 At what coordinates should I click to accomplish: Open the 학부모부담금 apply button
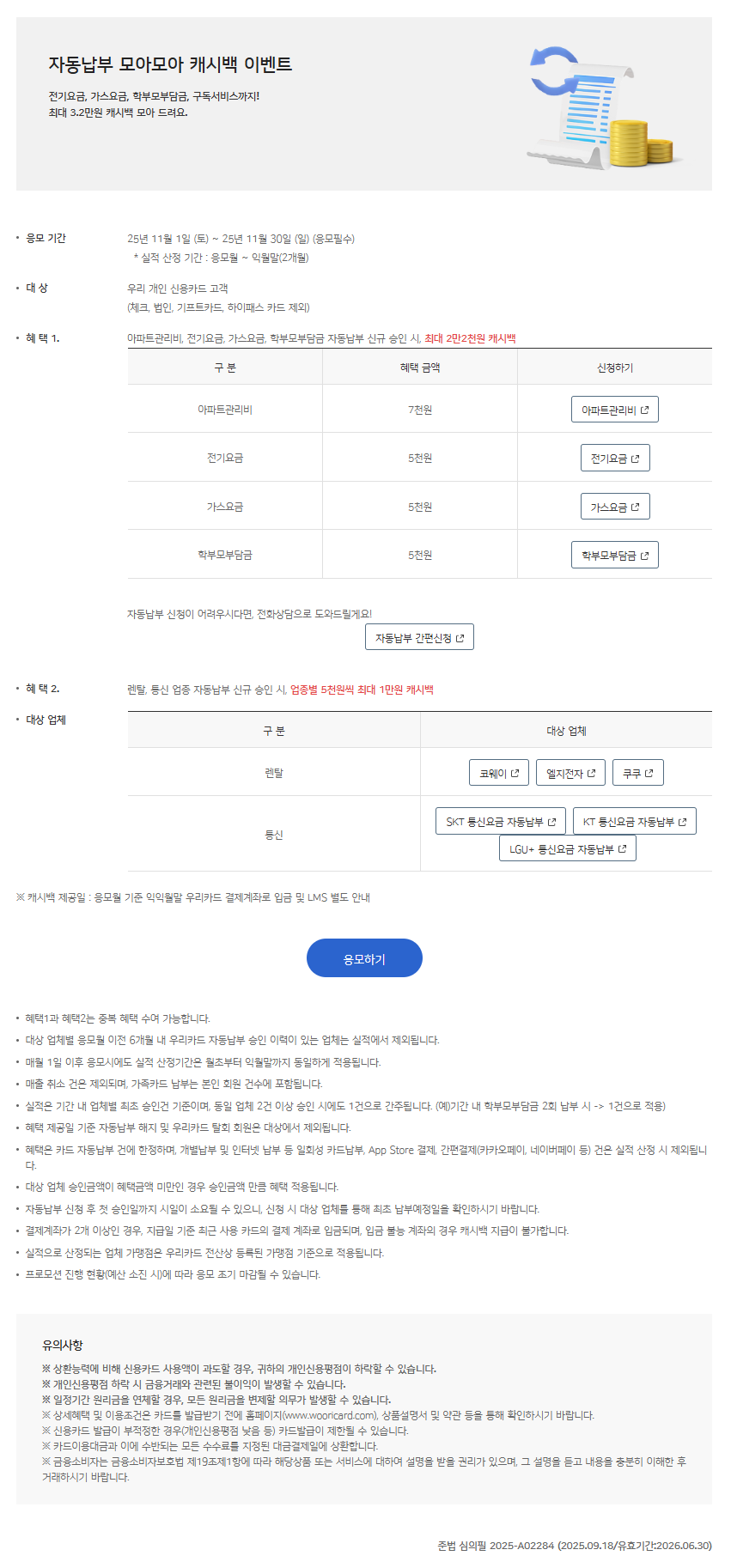[x=614, y=556]
